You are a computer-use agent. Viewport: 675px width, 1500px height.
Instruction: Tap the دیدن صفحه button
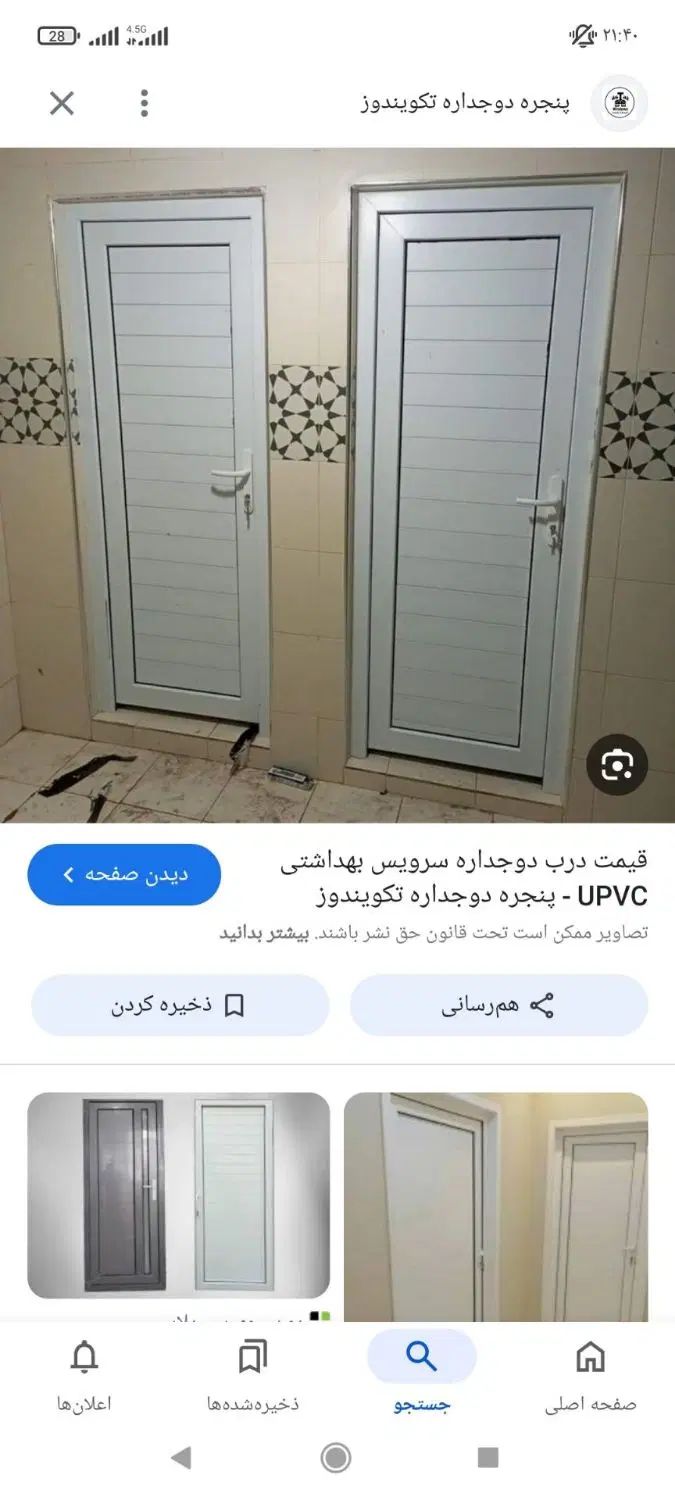[124, 875]
